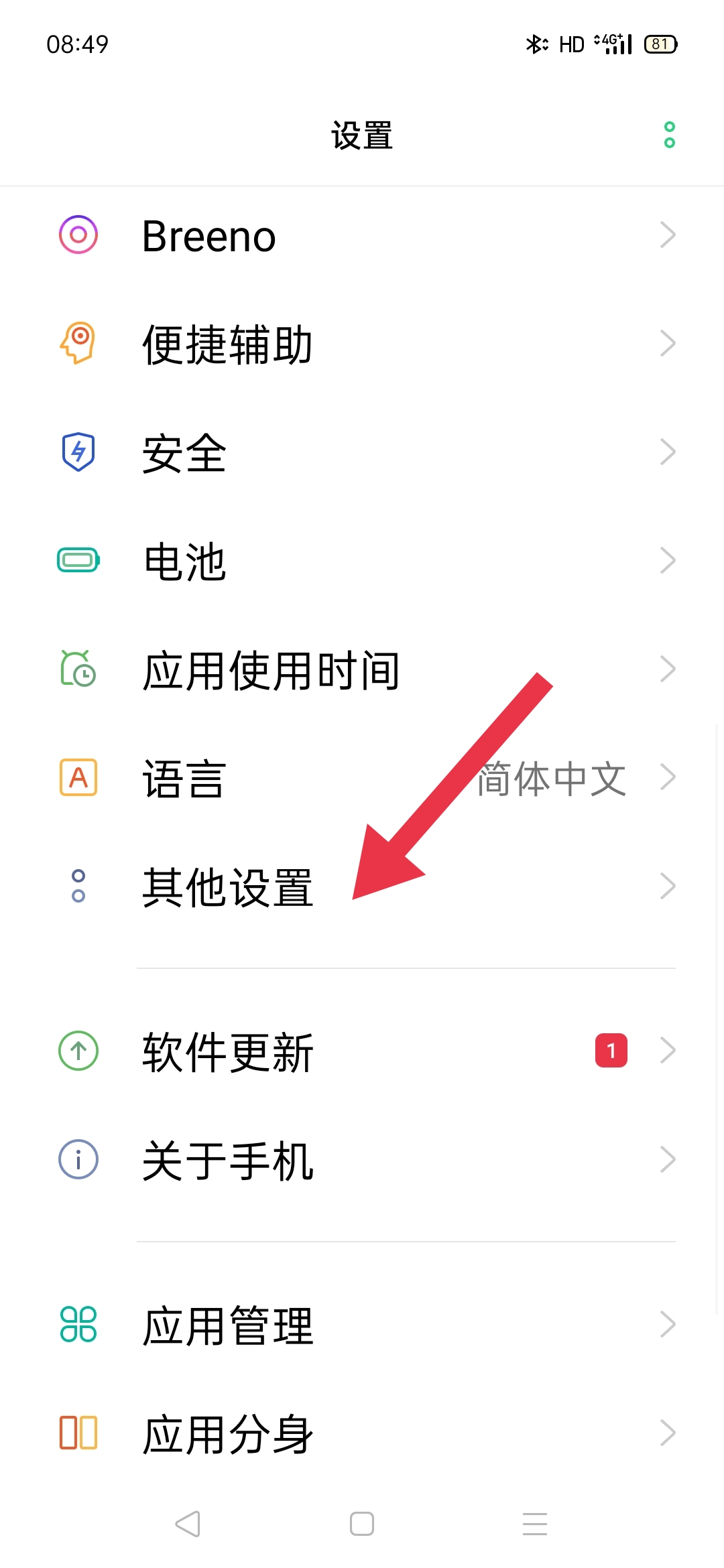Select the 语言 letter A icon
Image resolution: width=724 pixels, height=1568 pixels.
pos(78,777)
